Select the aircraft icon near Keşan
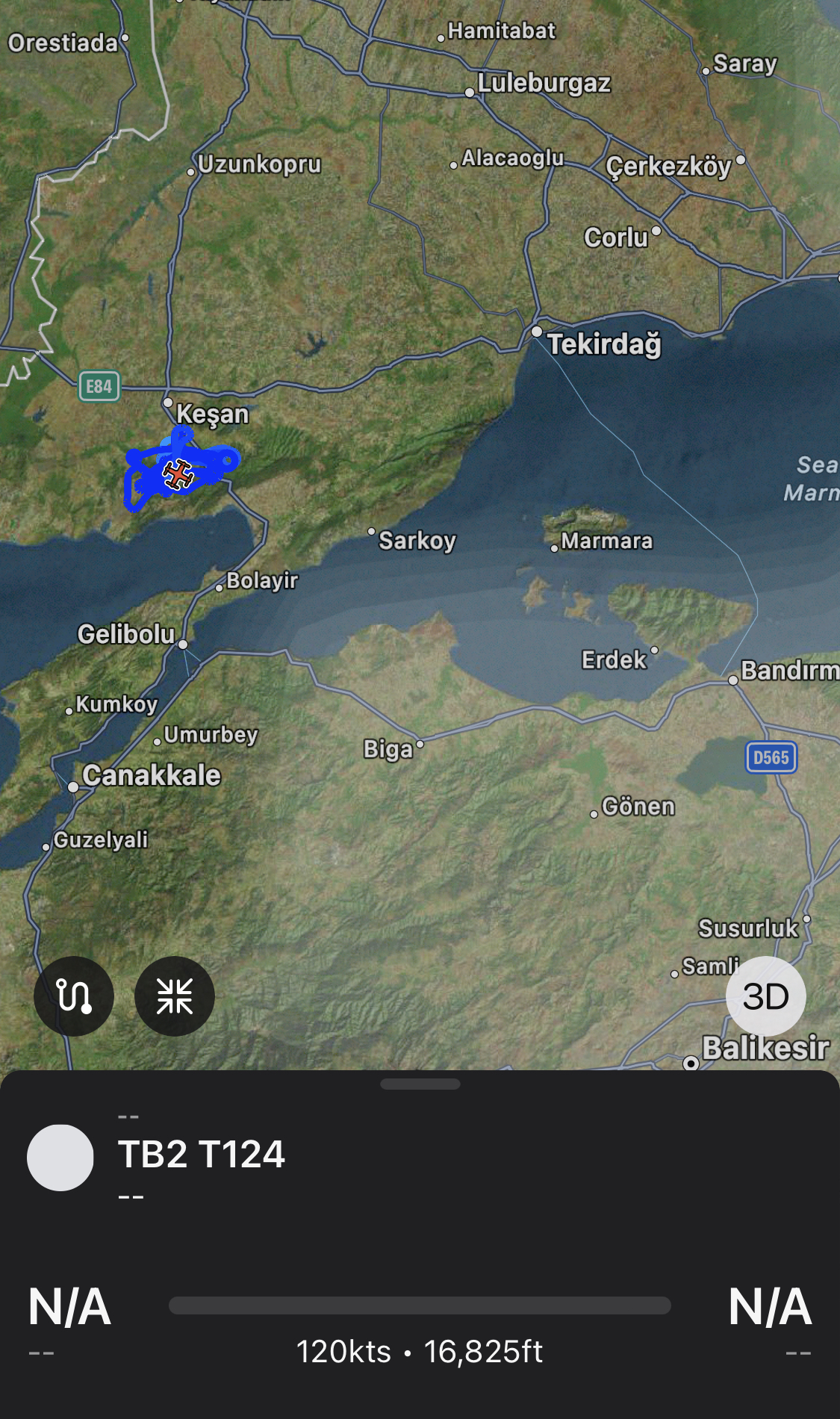 178,474
